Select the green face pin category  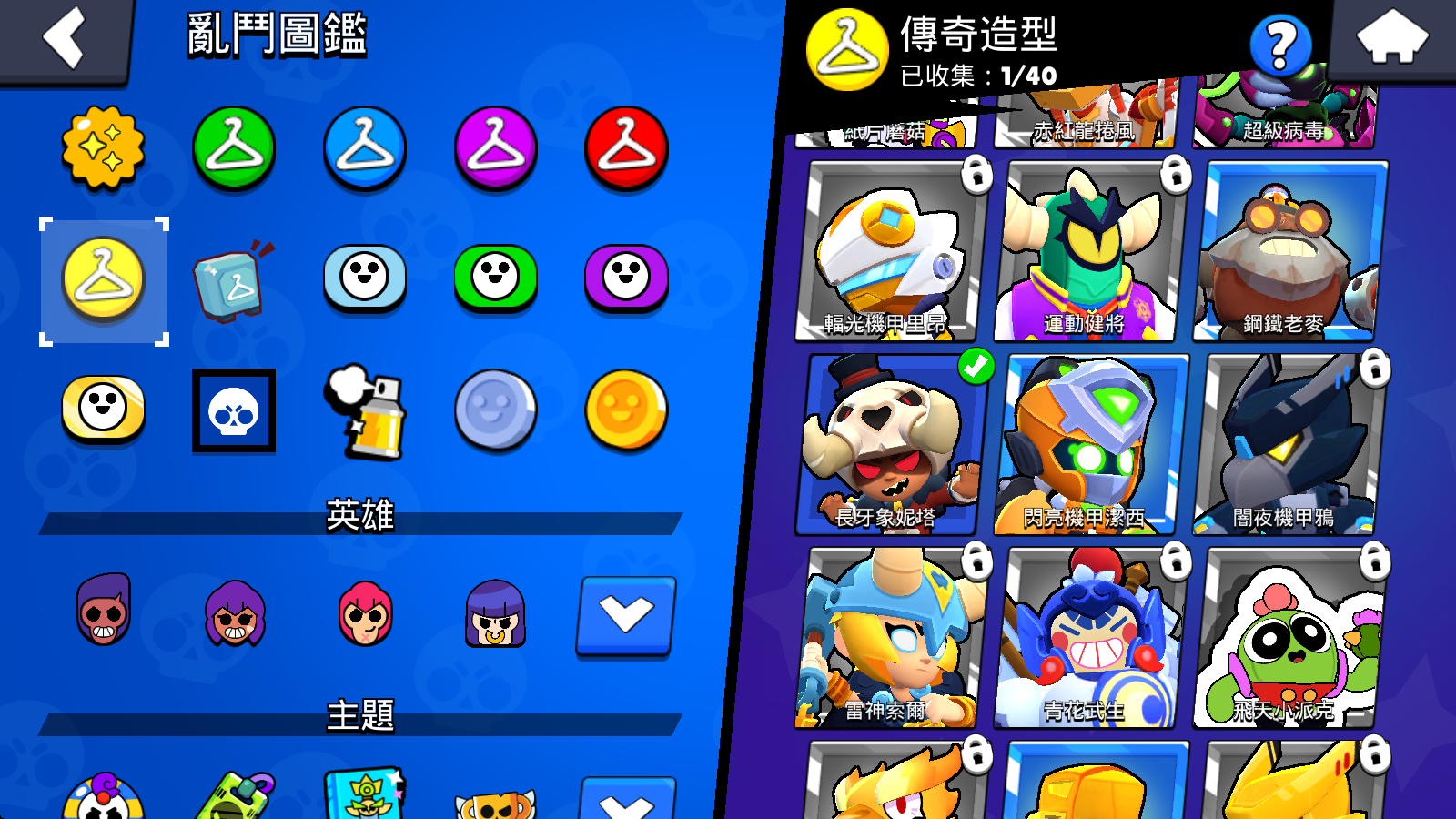pyautogui.click(x=496, y=278)
